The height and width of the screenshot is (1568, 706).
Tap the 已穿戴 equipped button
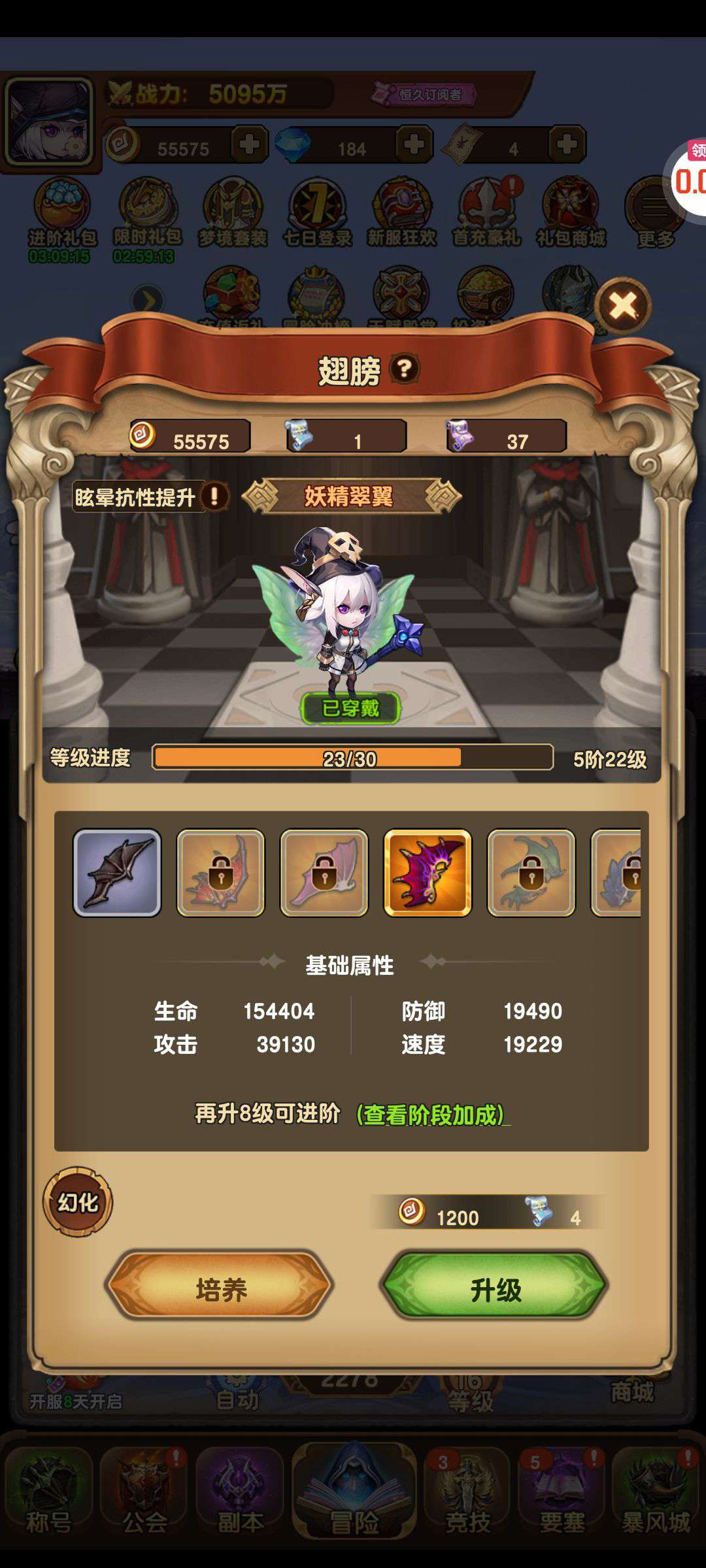350,708
